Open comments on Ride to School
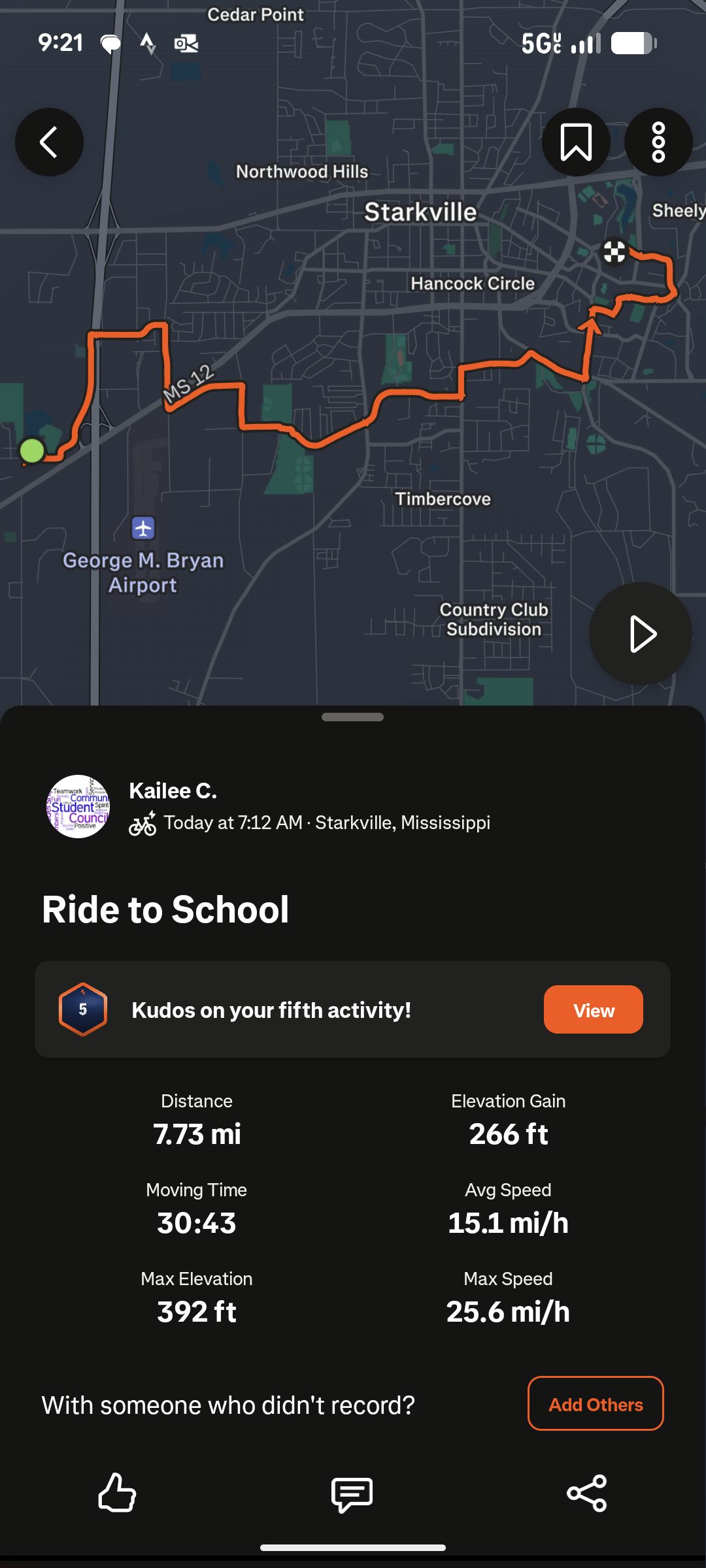The height and width of the screenshot is (1568, 706). (x=352, y=1494)
